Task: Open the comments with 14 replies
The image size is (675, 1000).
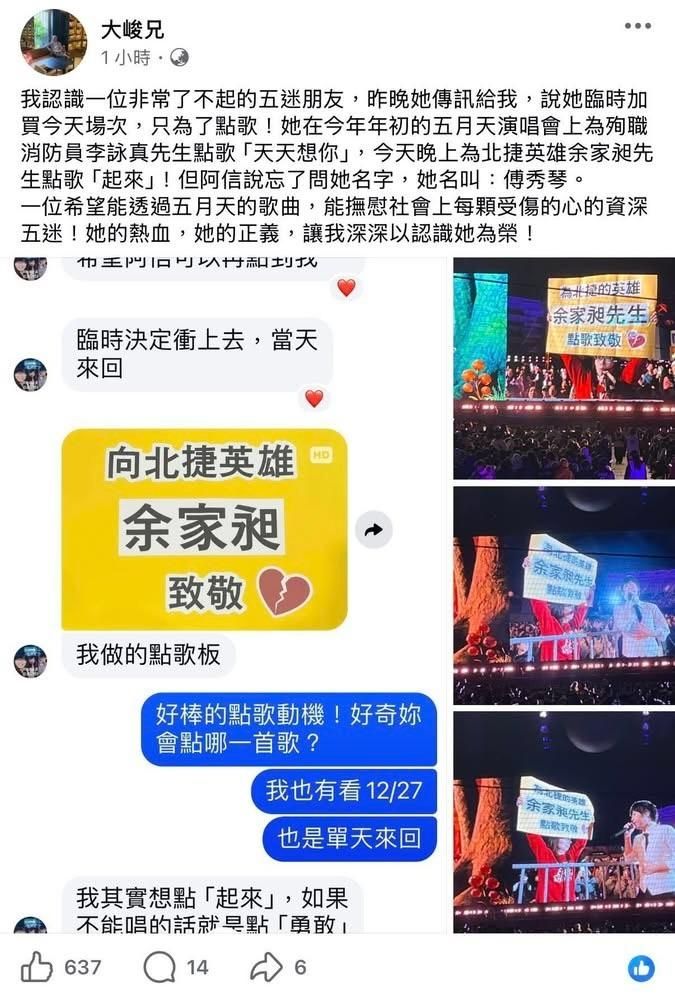Action: click(160, 967)
